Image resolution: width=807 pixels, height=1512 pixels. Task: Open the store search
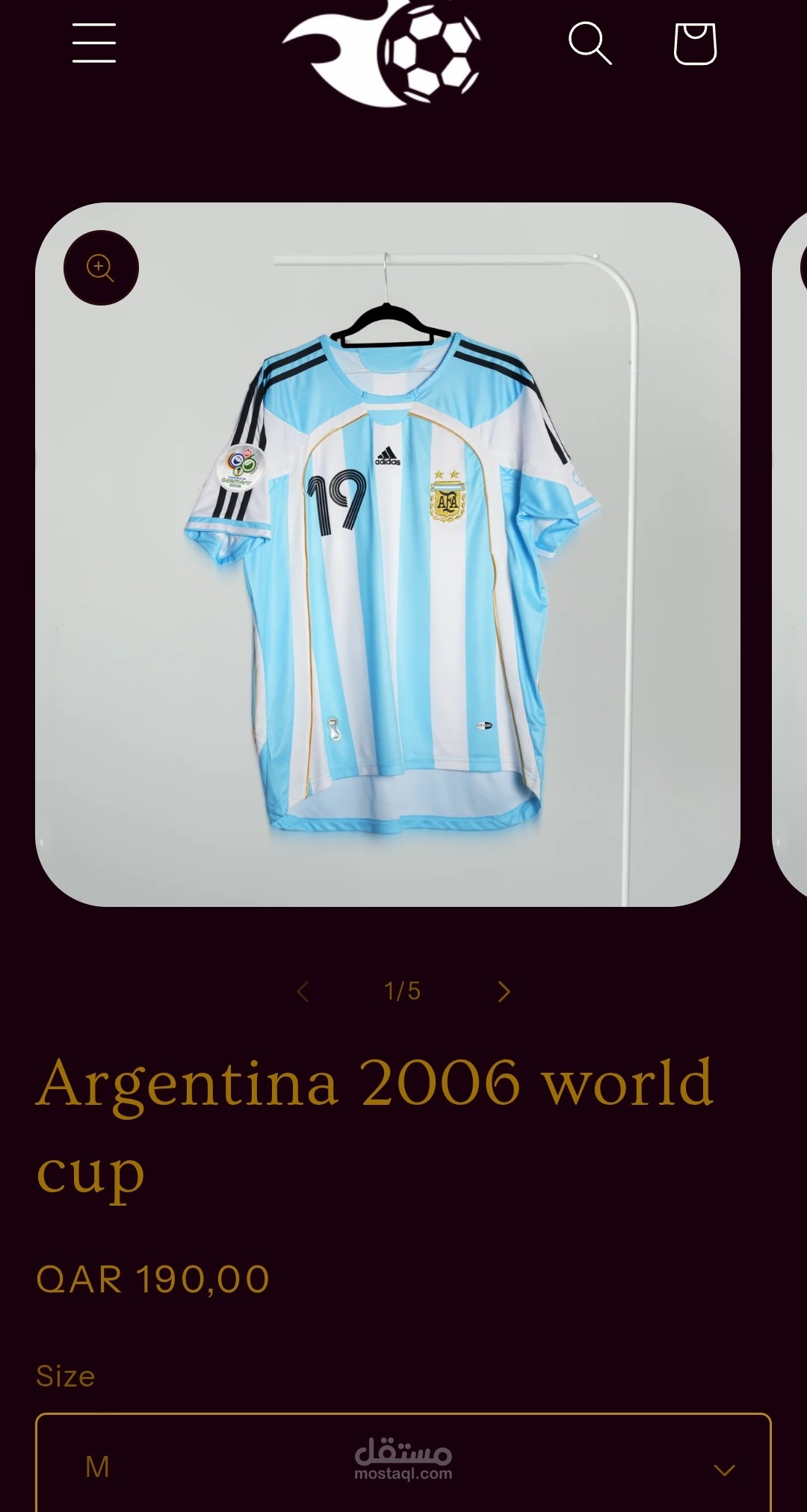tap(590, 43)
